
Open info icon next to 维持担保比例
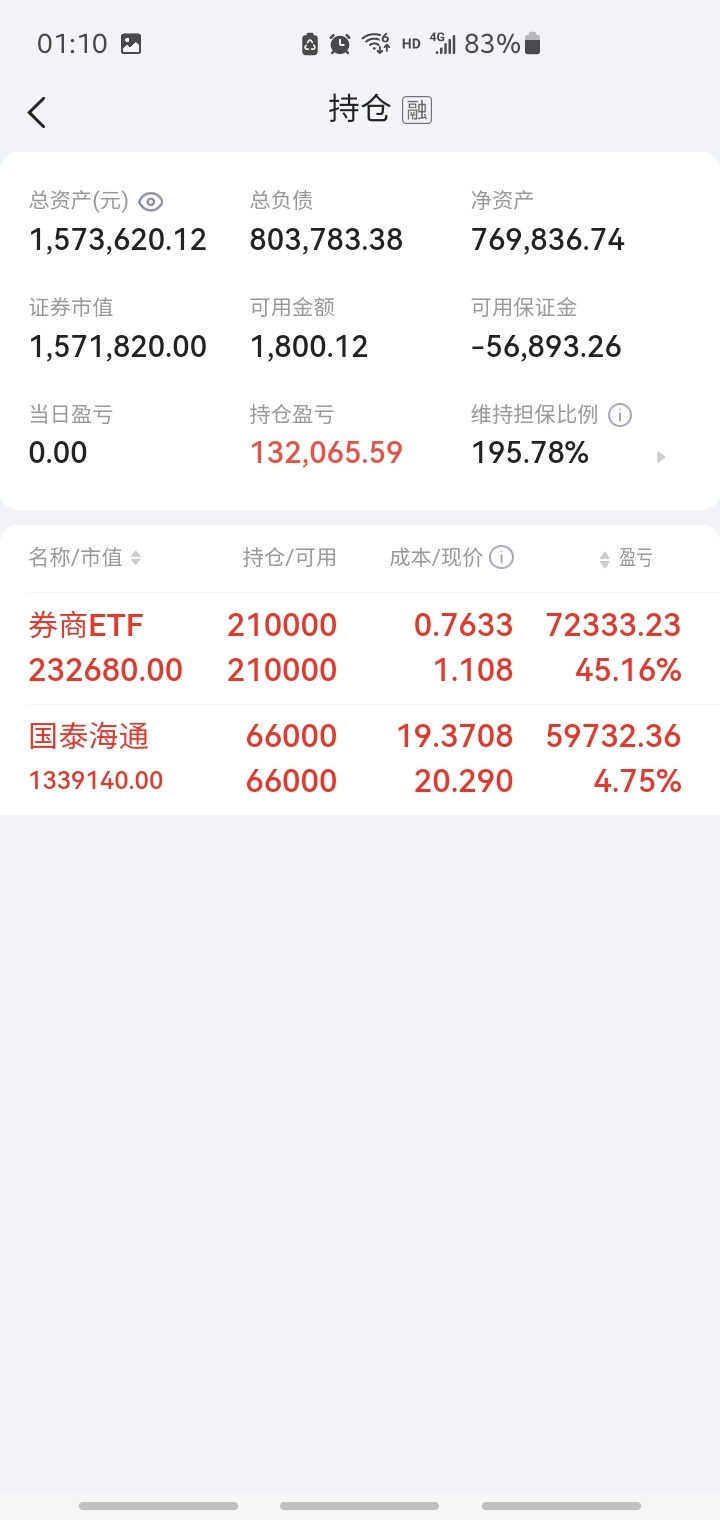pos(620,415)
